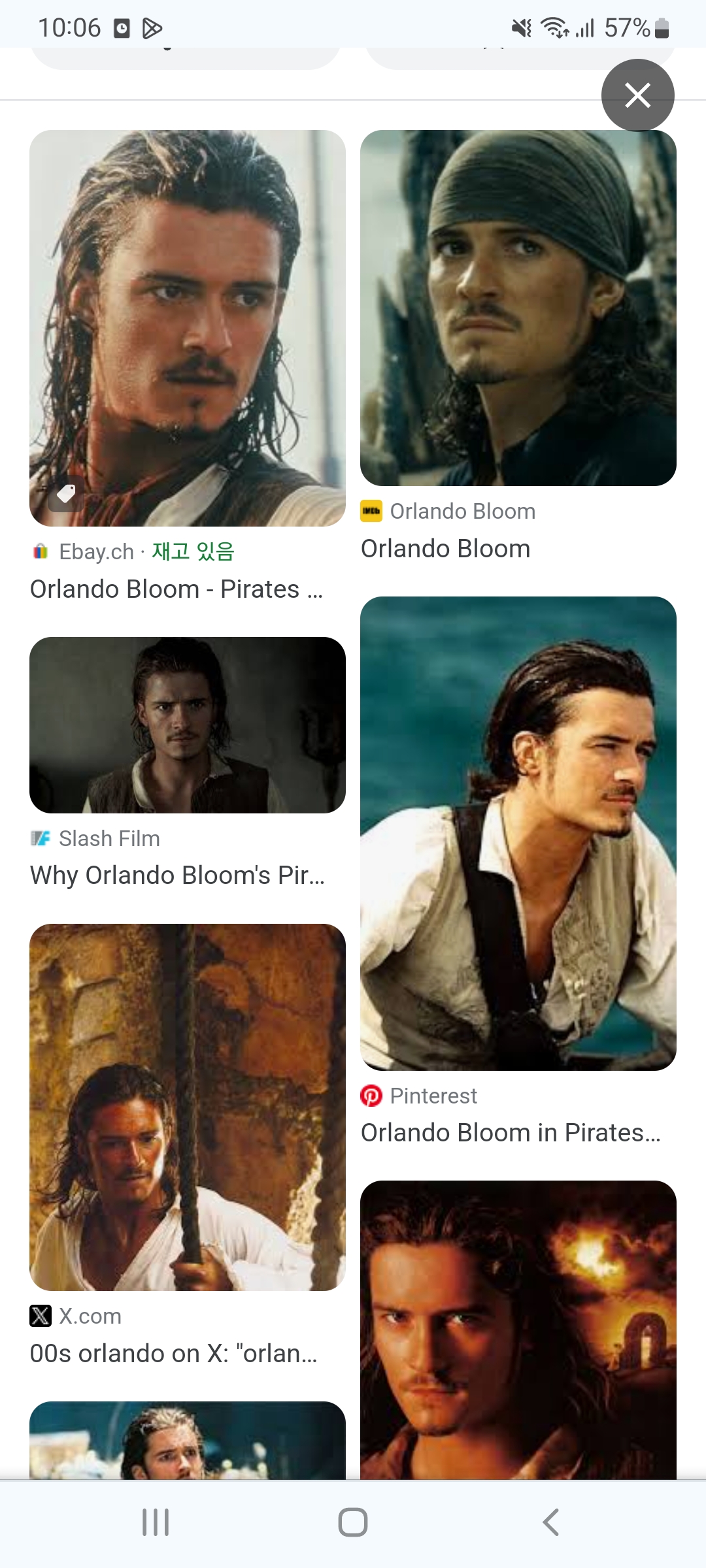The height and width of the screenshot is (1568, 706).
Task: Go back using the system back button
Action: (551, 1522)
